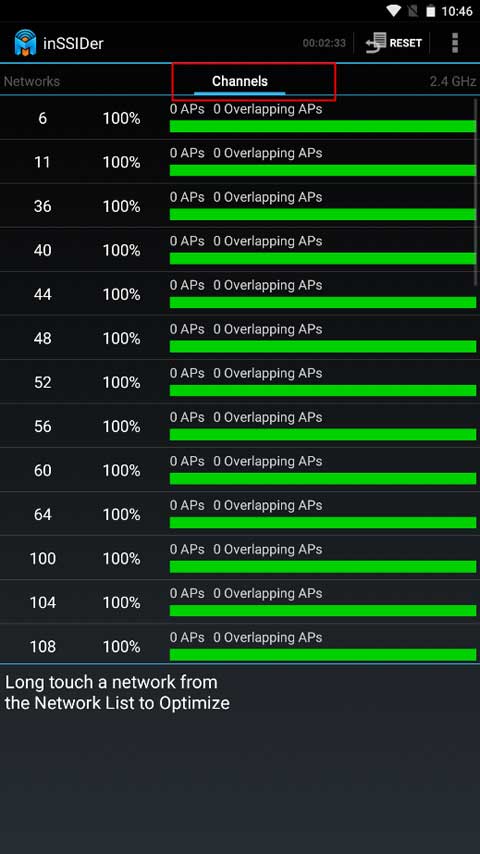Open the overflow menu
480x854 pixels.
[455, 43]
